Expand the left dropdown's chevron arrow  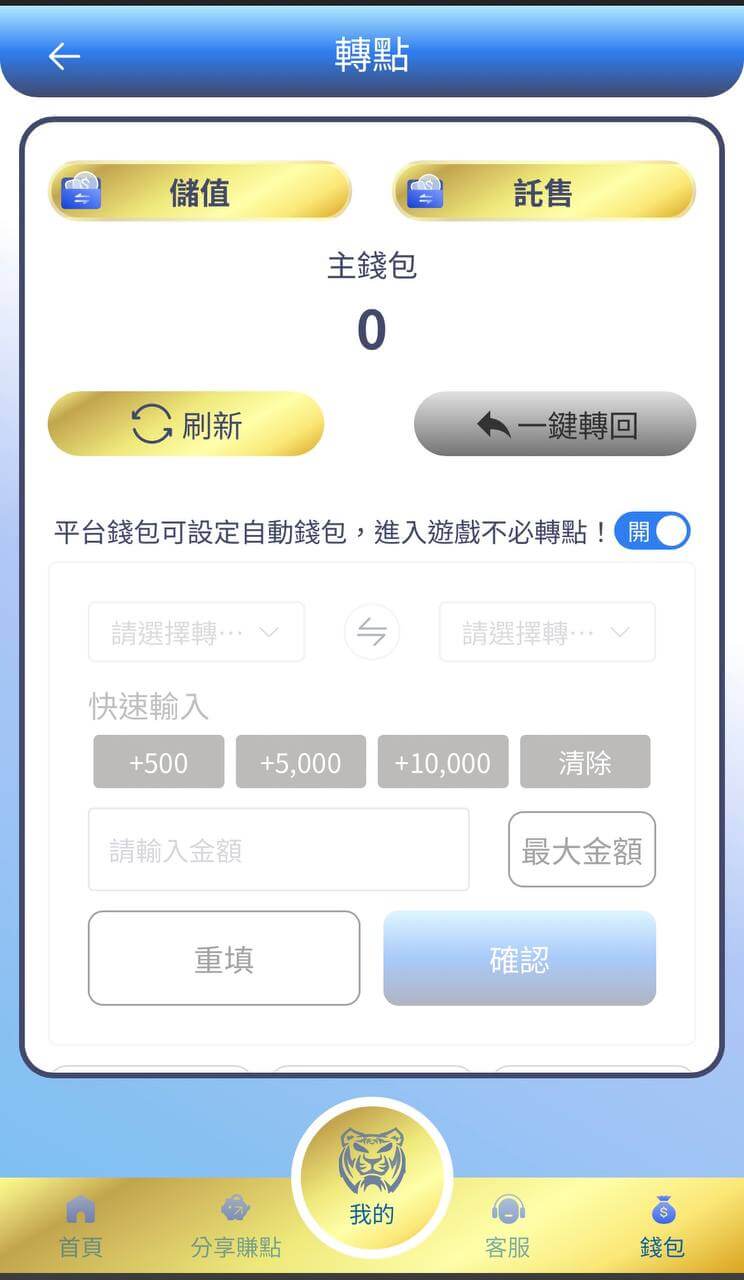[270, 632]
